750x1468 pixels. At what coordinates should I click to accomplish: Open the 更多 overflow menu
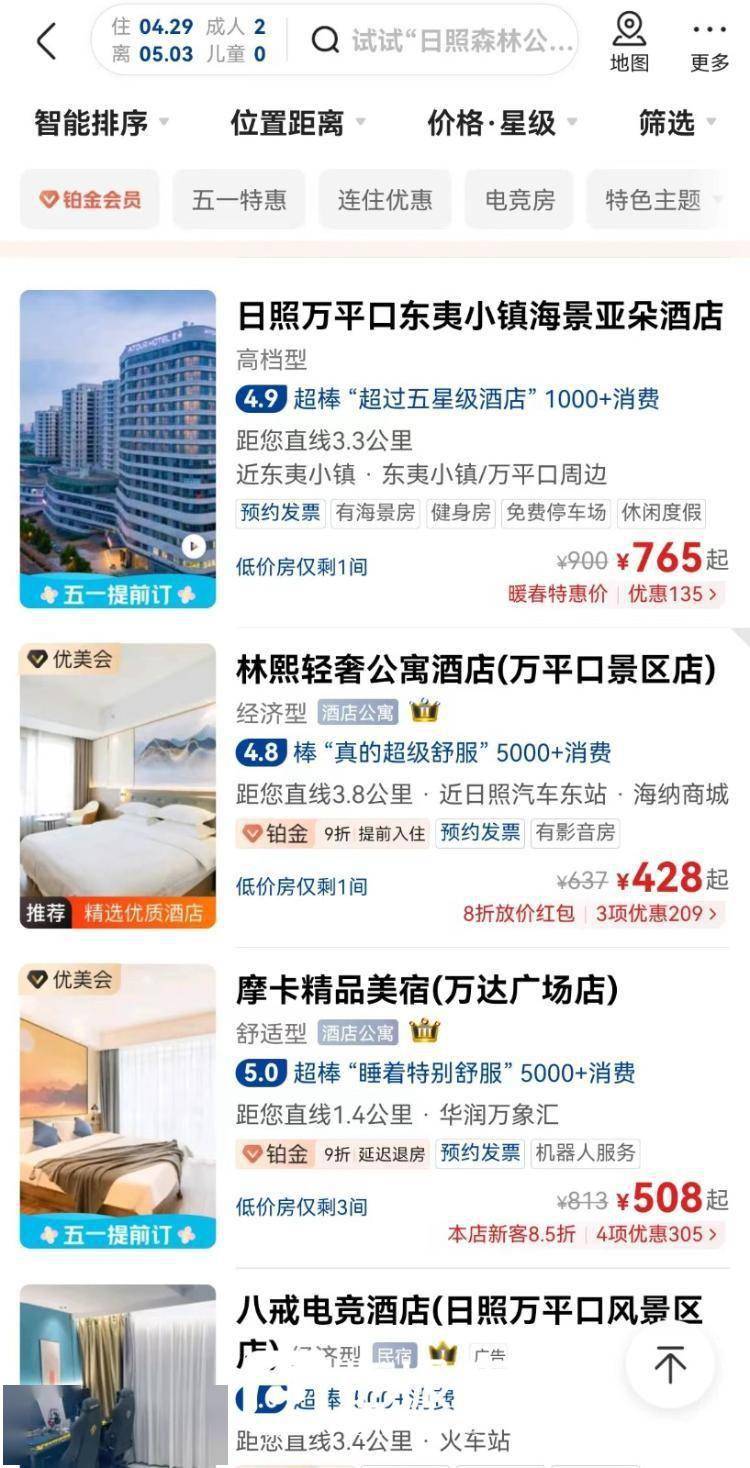(709, 42)
